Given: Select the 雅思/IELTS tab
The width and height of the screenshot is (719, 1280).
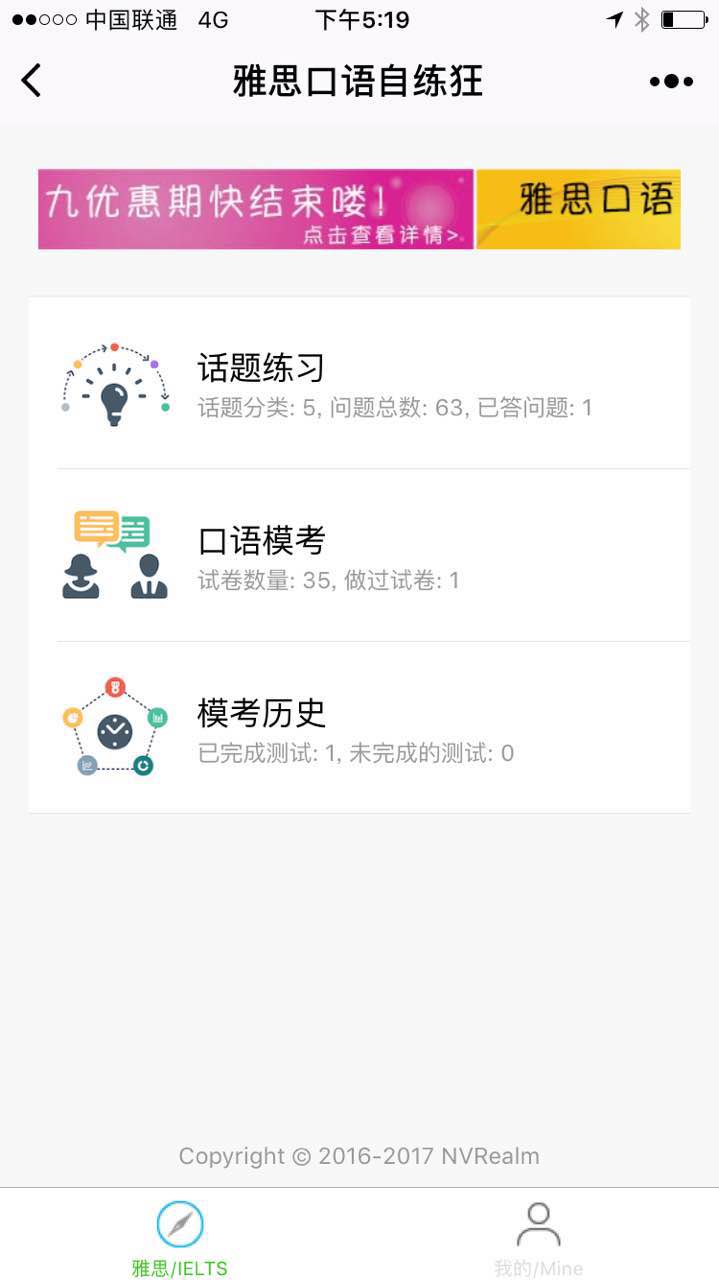Looking at the screenshot, I should [180, 1237].
